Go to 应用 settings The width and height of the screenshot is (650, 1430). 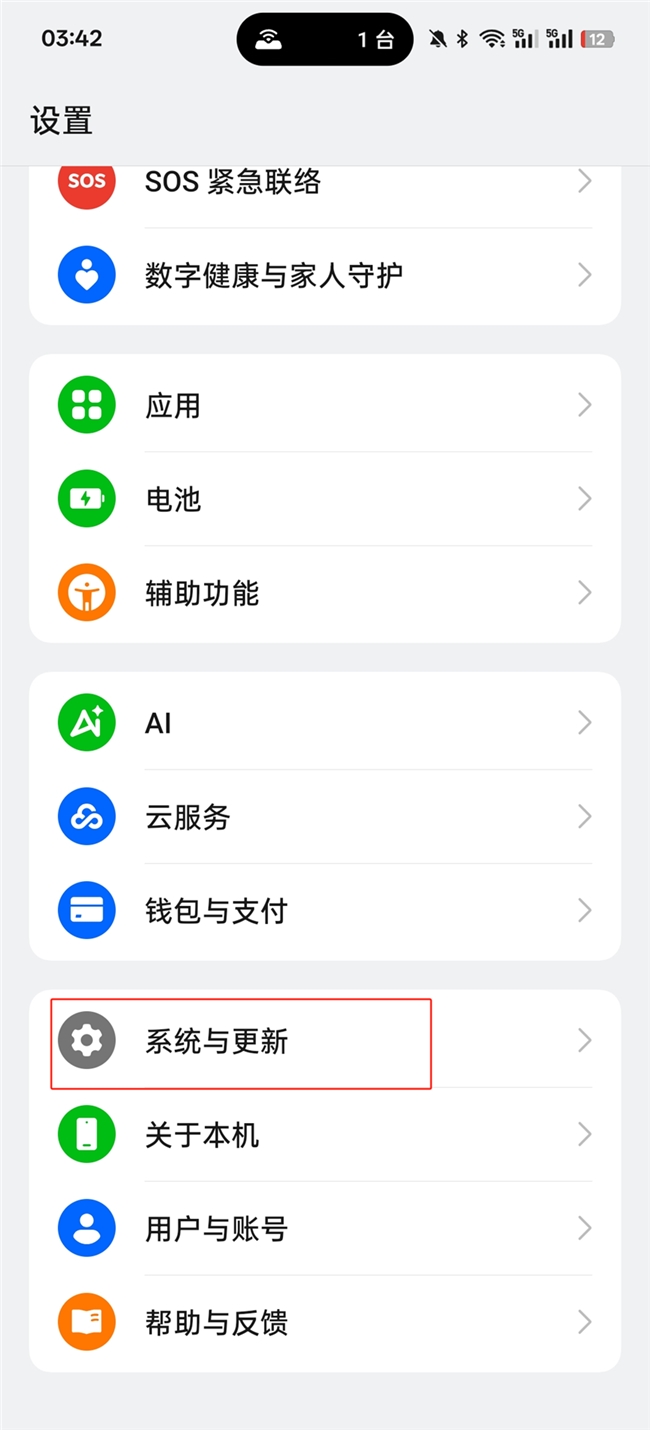coord(325,405)
